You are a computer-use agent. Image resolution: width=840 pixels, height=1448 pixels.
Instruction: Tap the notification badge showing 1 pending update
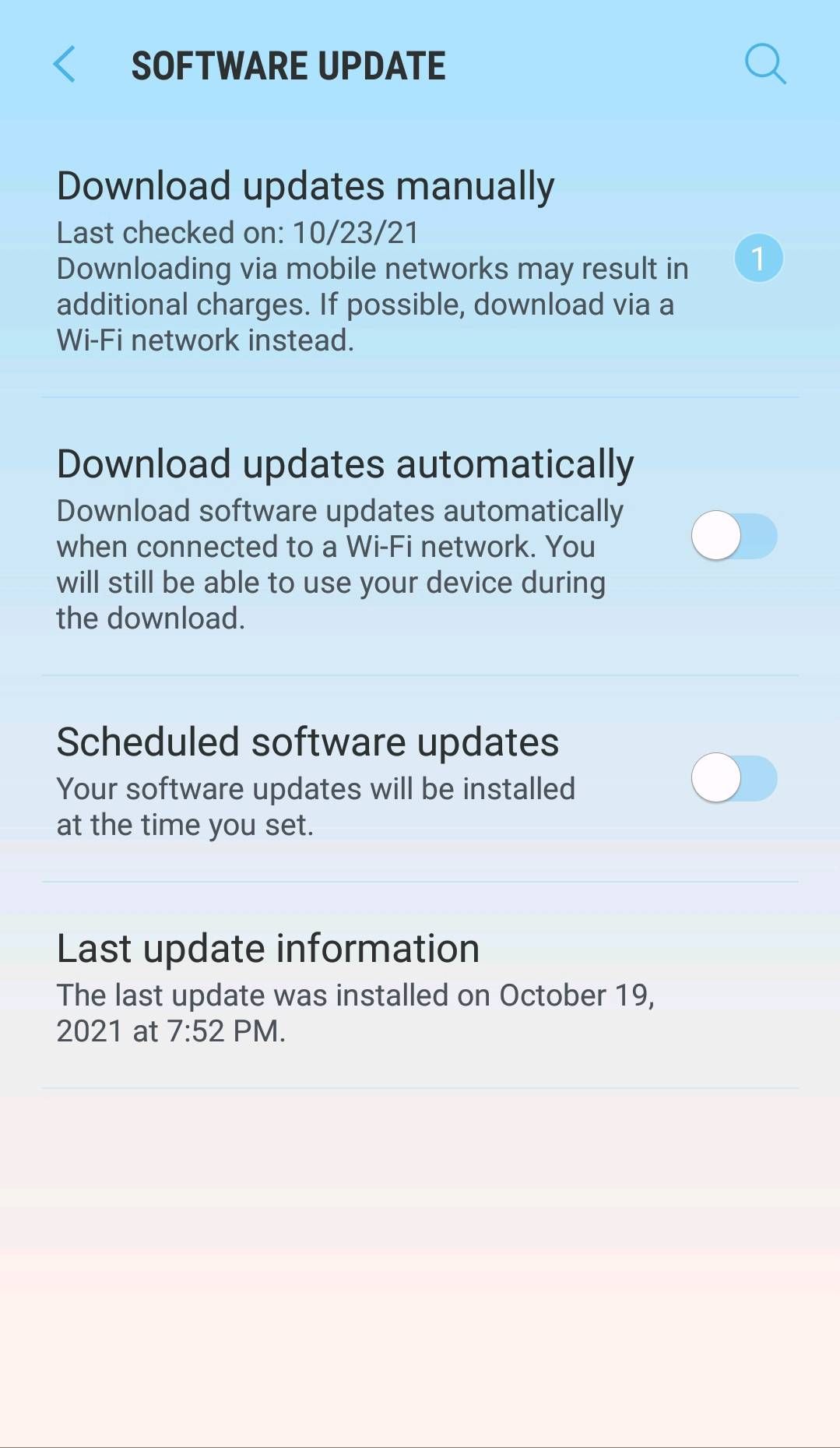[x=759, y=259]
